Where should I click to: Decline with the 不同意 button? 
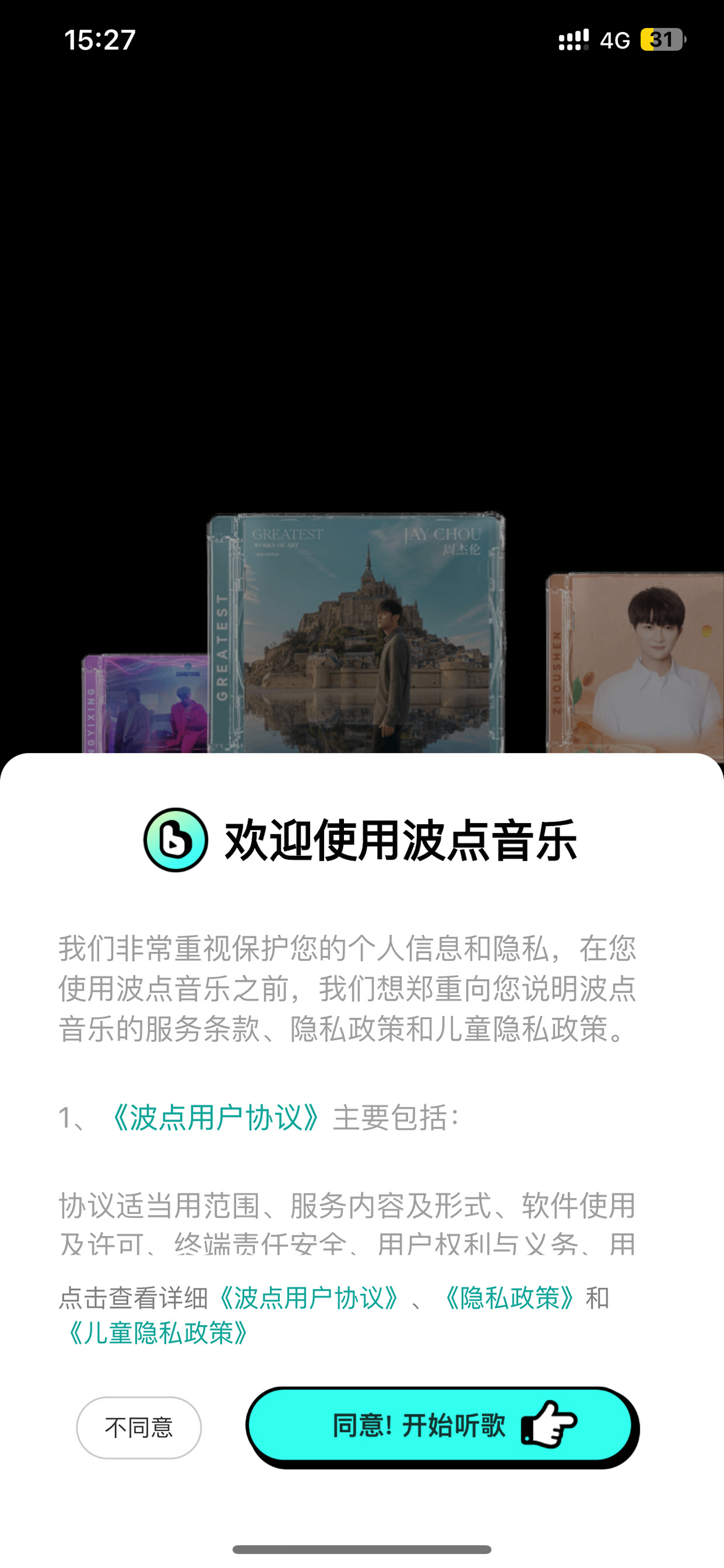click(139, 1427)
